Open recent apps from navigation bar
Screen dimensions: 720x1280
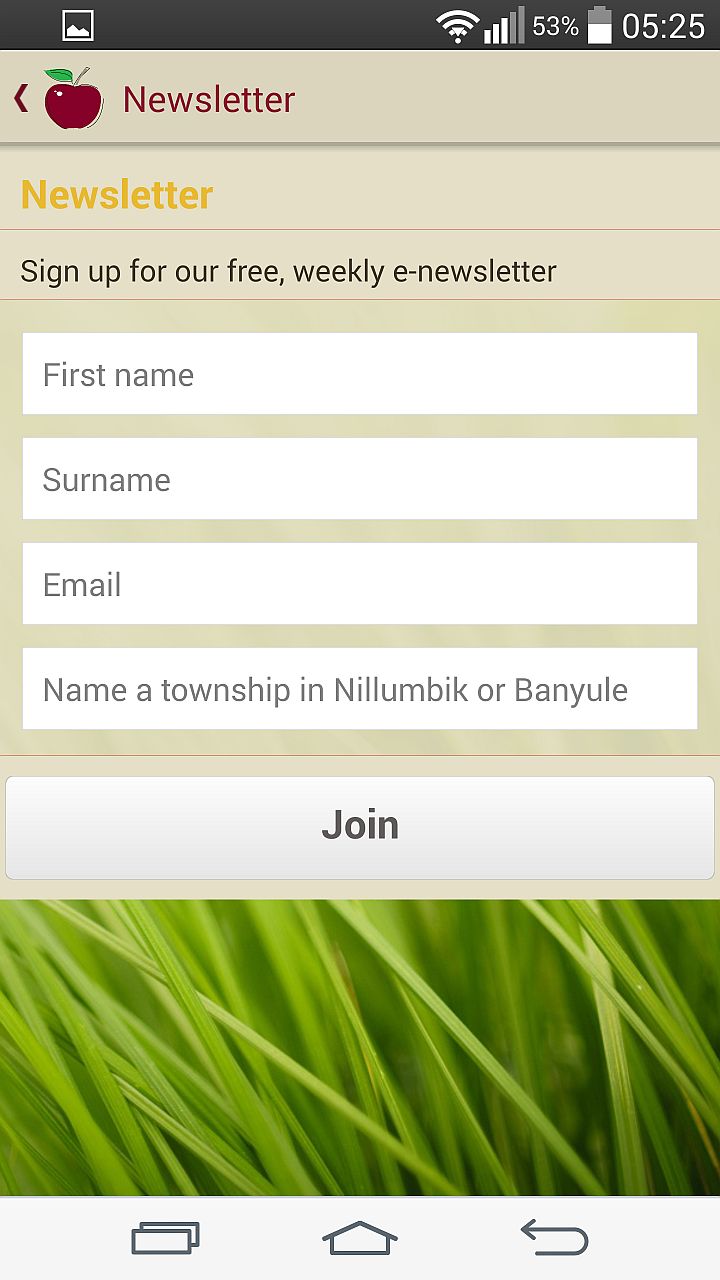166,1238
